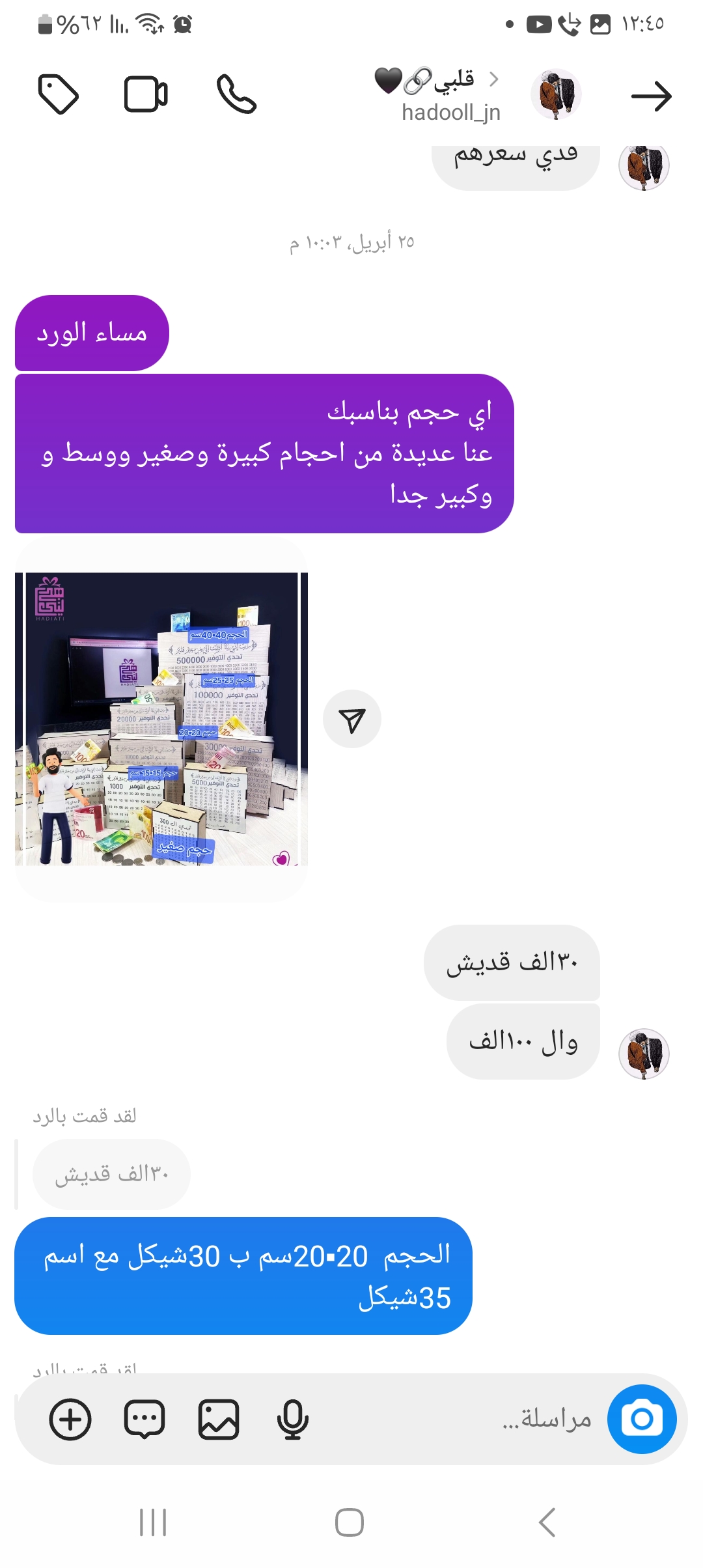The image size is (703, 1568).
Task: Go back using the header arrow
Action: click(x=651, y=96)
